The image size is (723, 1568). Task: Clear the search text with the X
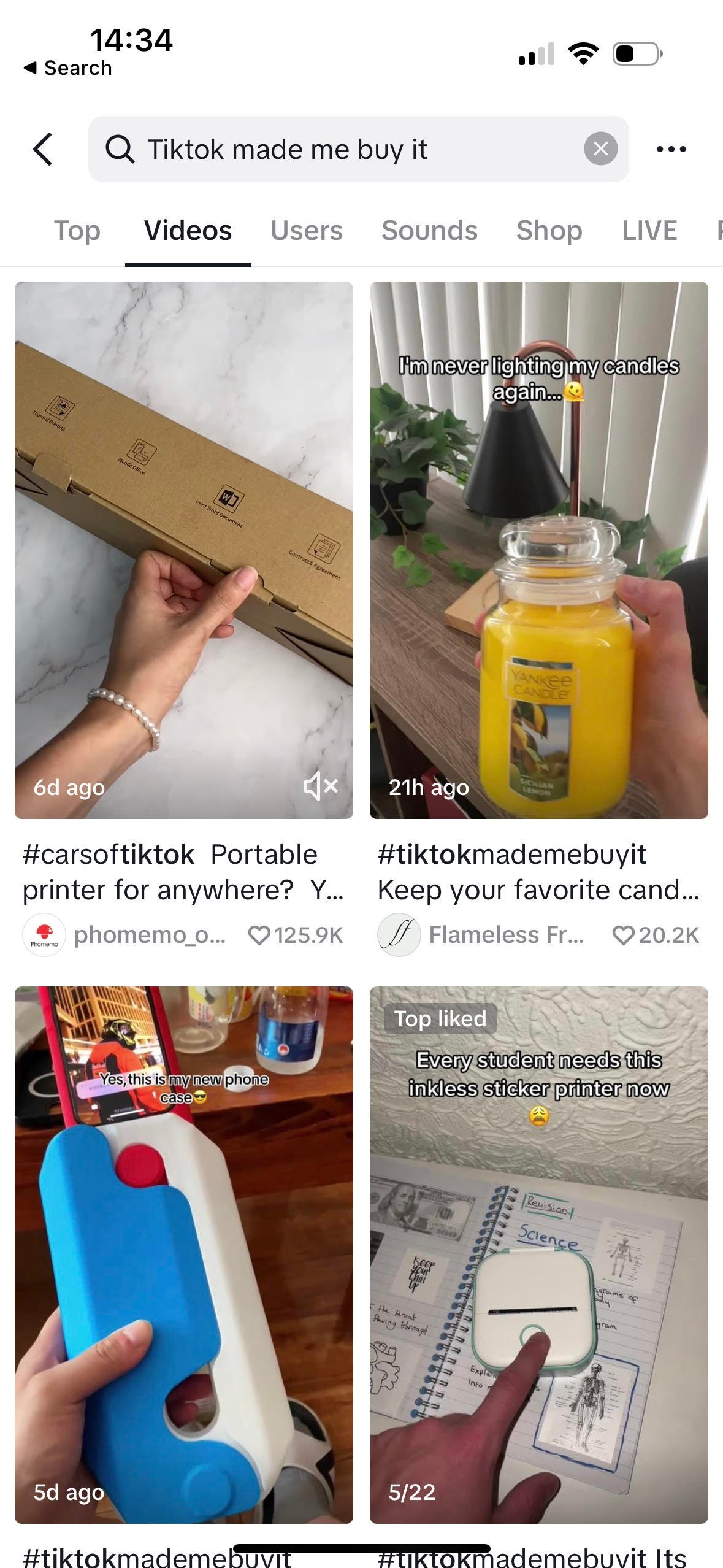(x=600, y=148)
